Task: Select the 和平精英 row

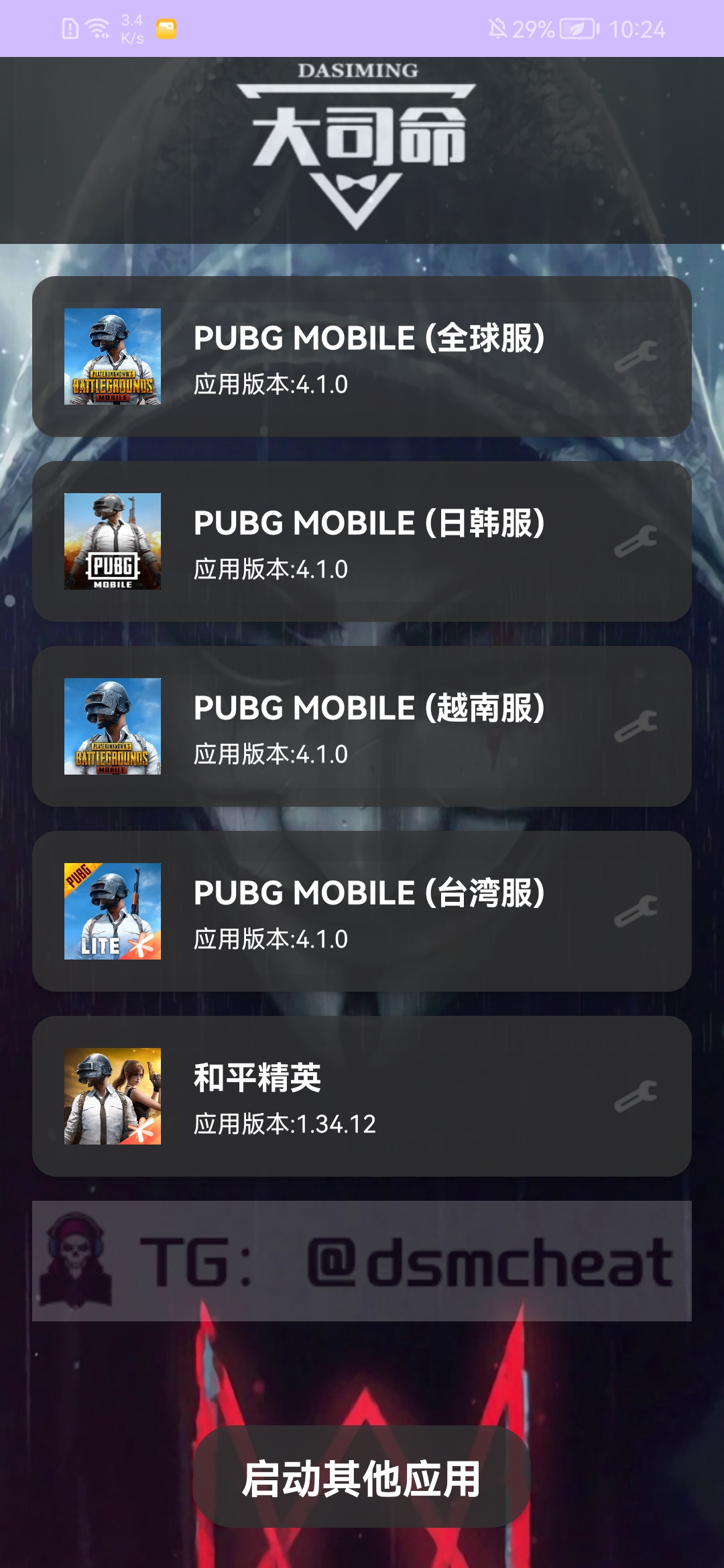Action: [362, 1096]
